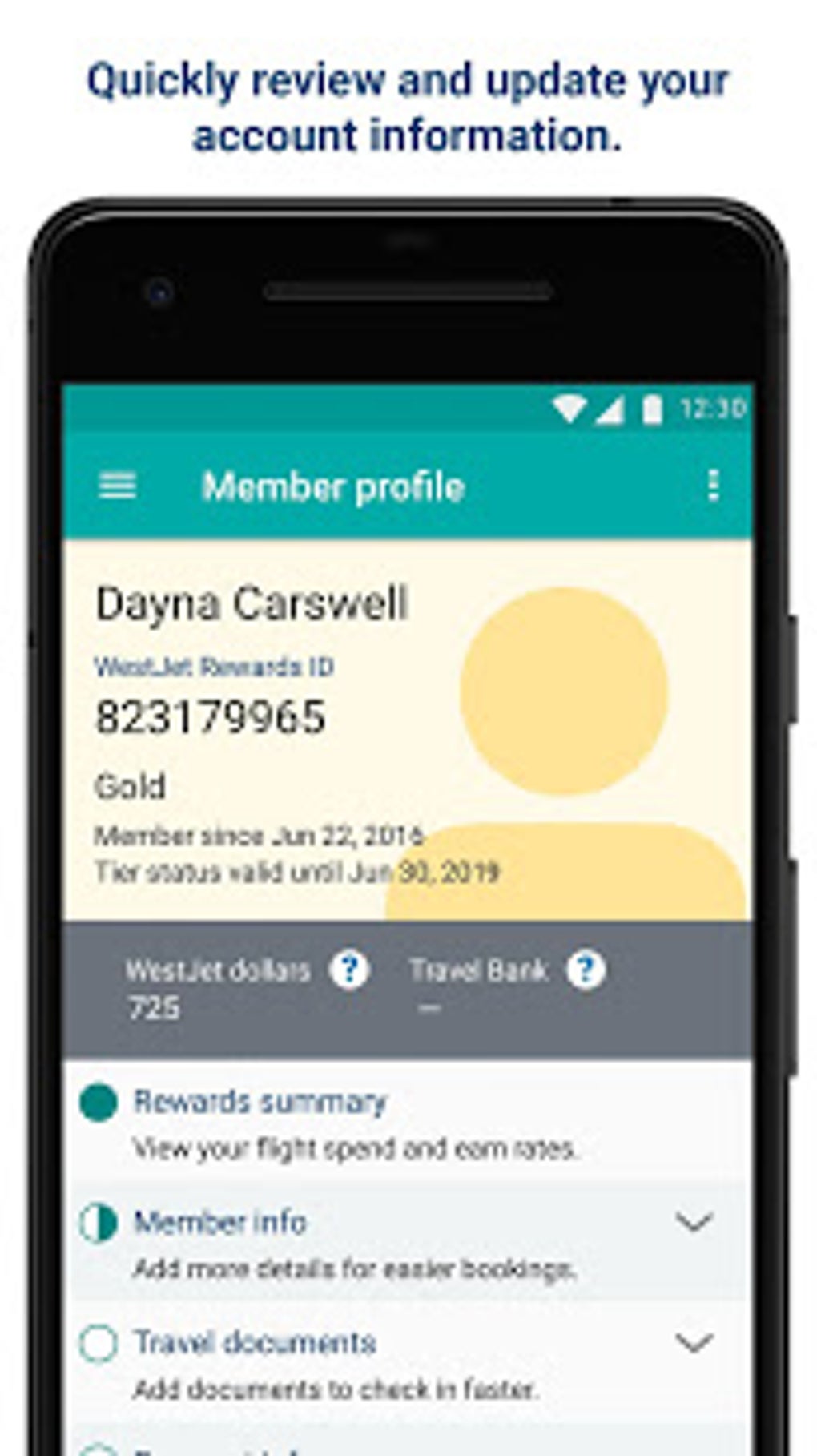Open the Member profile title area
This screenshot has width=817, height=1456.
pyautogui.click(x=333, y=485)
